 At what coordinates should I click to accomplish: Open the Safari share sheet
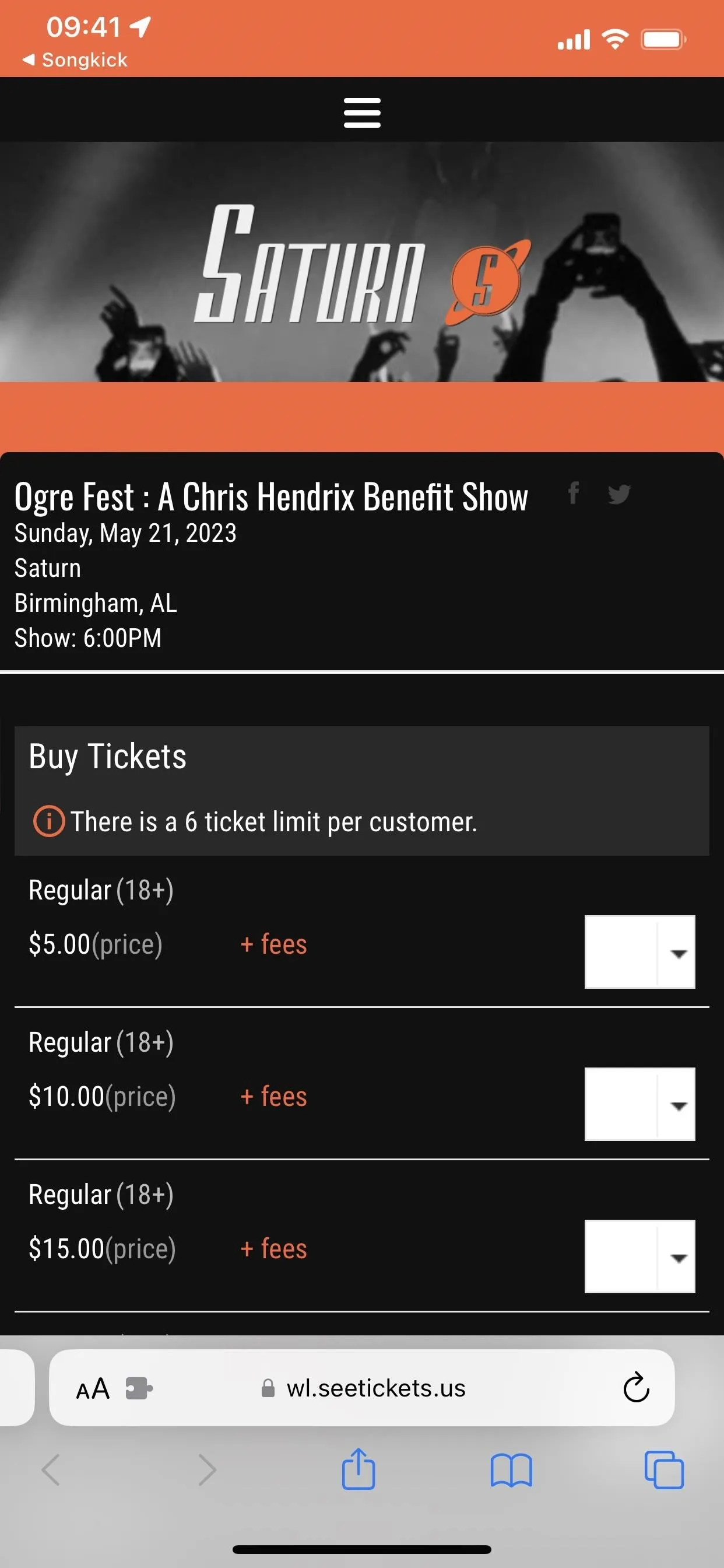tap(359, 1469)
